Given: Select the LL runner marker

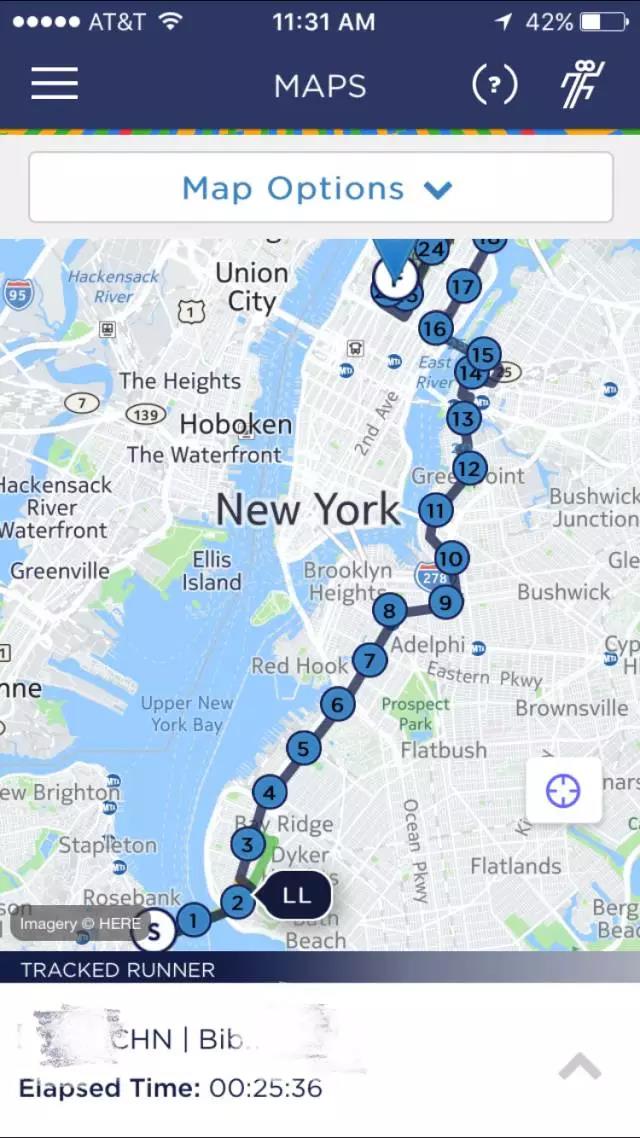Looking at the screenshot, I should click(297, 895).
